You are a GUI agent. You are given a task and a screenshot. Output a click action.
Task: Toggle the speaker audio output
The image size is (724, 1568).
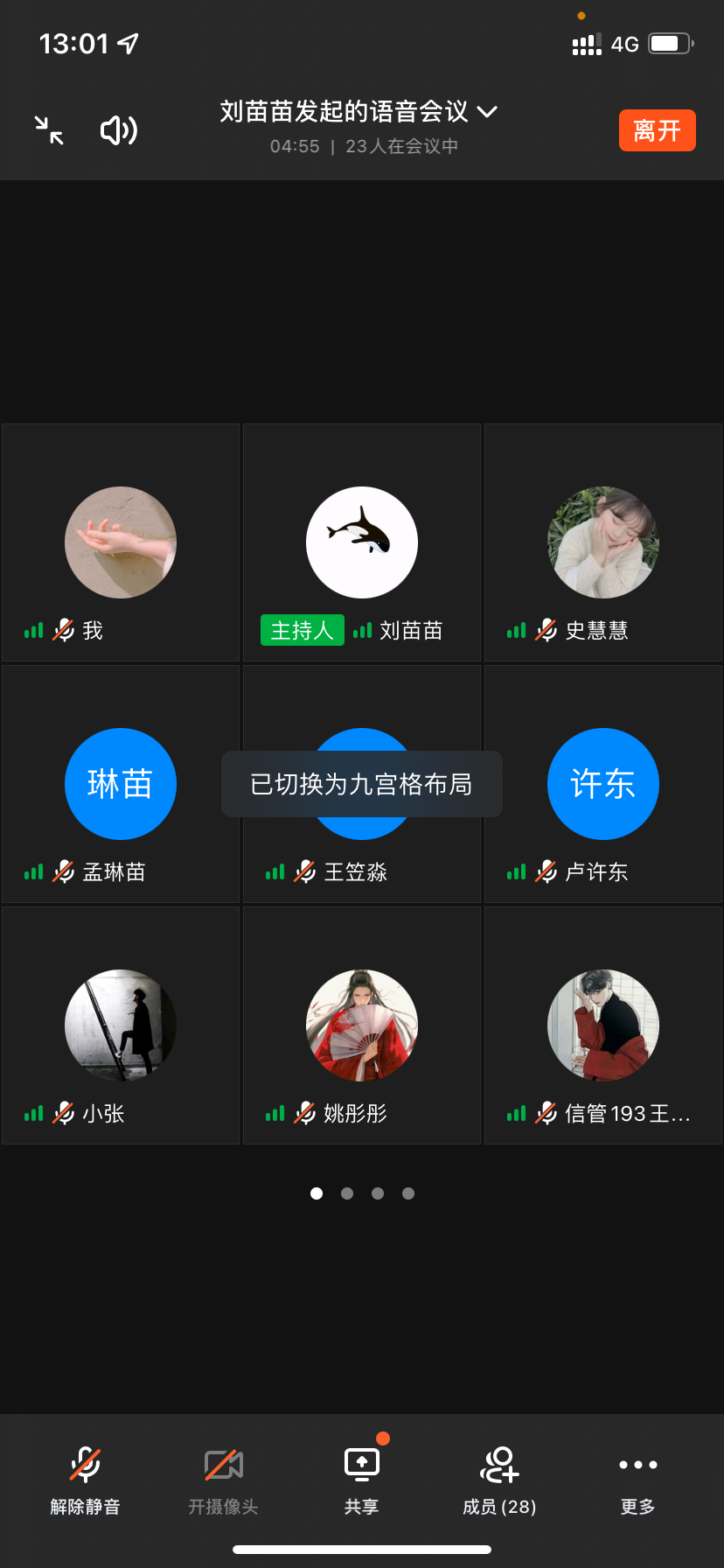[119, 130]
